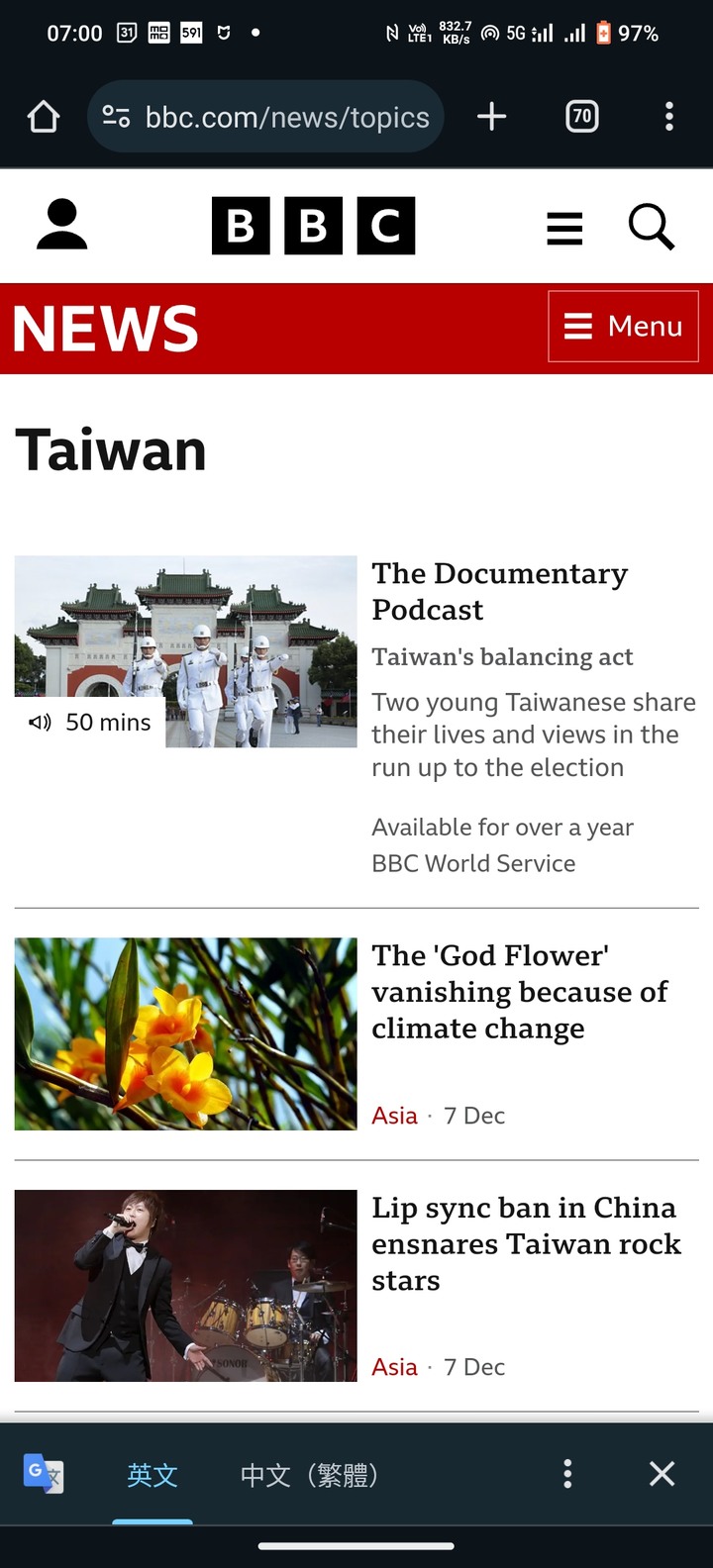Image resolution: width=713 pixels, height=1568 pixels.
Task: Open a new browser tab
Action: 491,117
